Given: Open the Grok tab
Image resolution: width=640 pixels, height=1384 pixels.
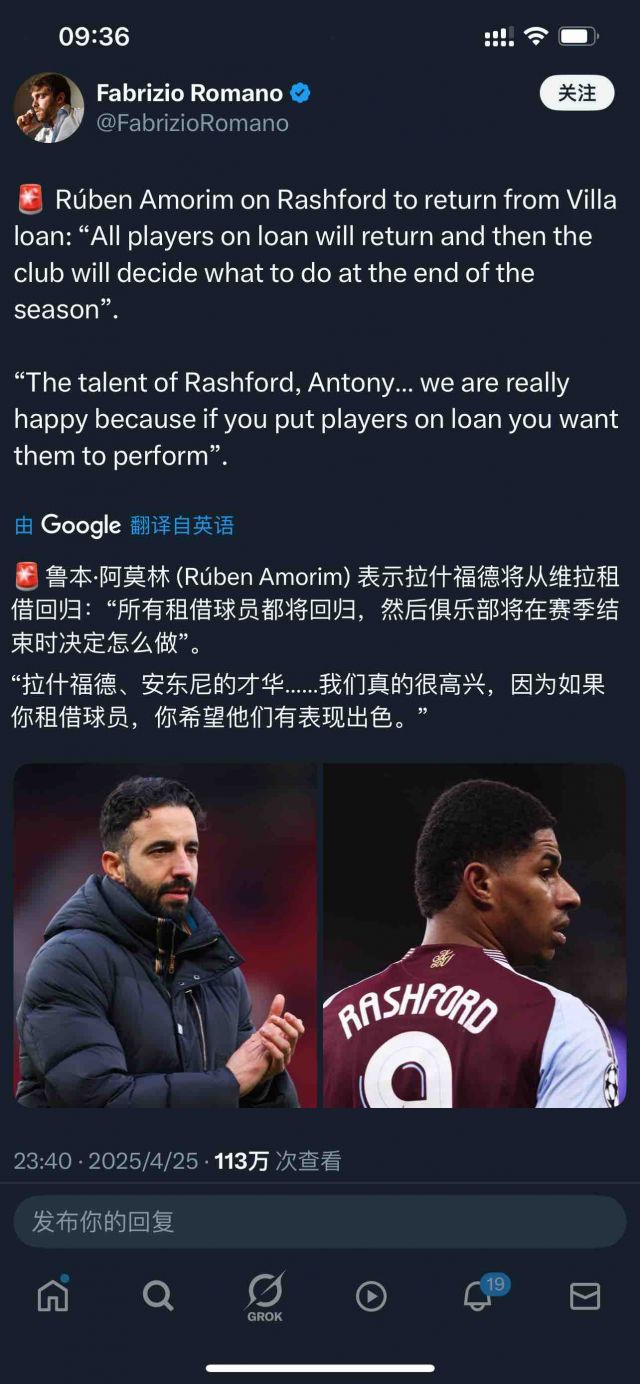Looking at the screenshot, I should [265, 1296].
